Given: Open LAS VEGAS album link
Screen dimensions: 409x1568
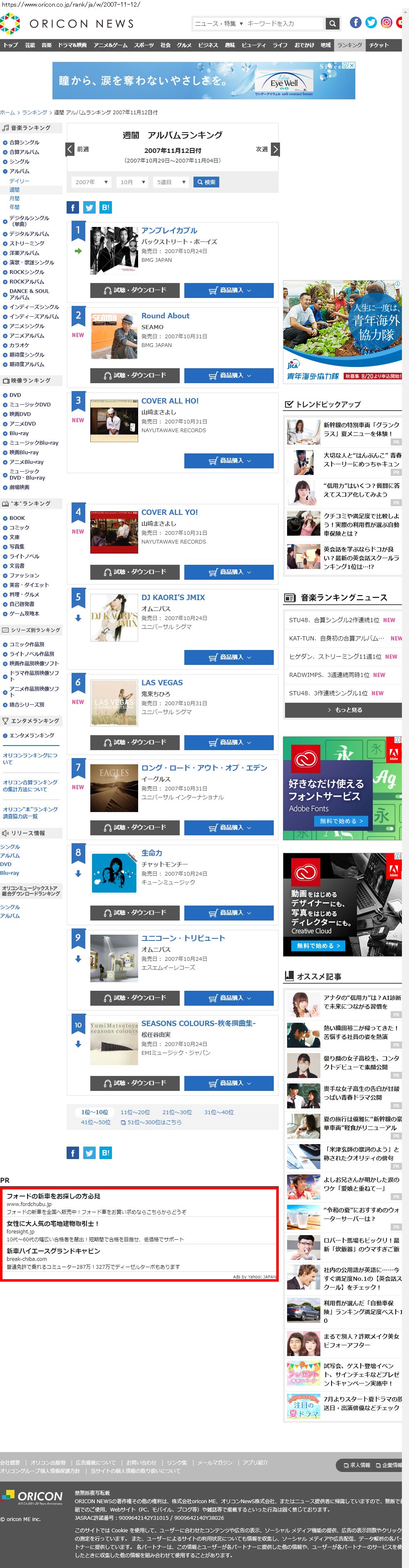Looking at the screenshot, I should (x=162, y=683).
